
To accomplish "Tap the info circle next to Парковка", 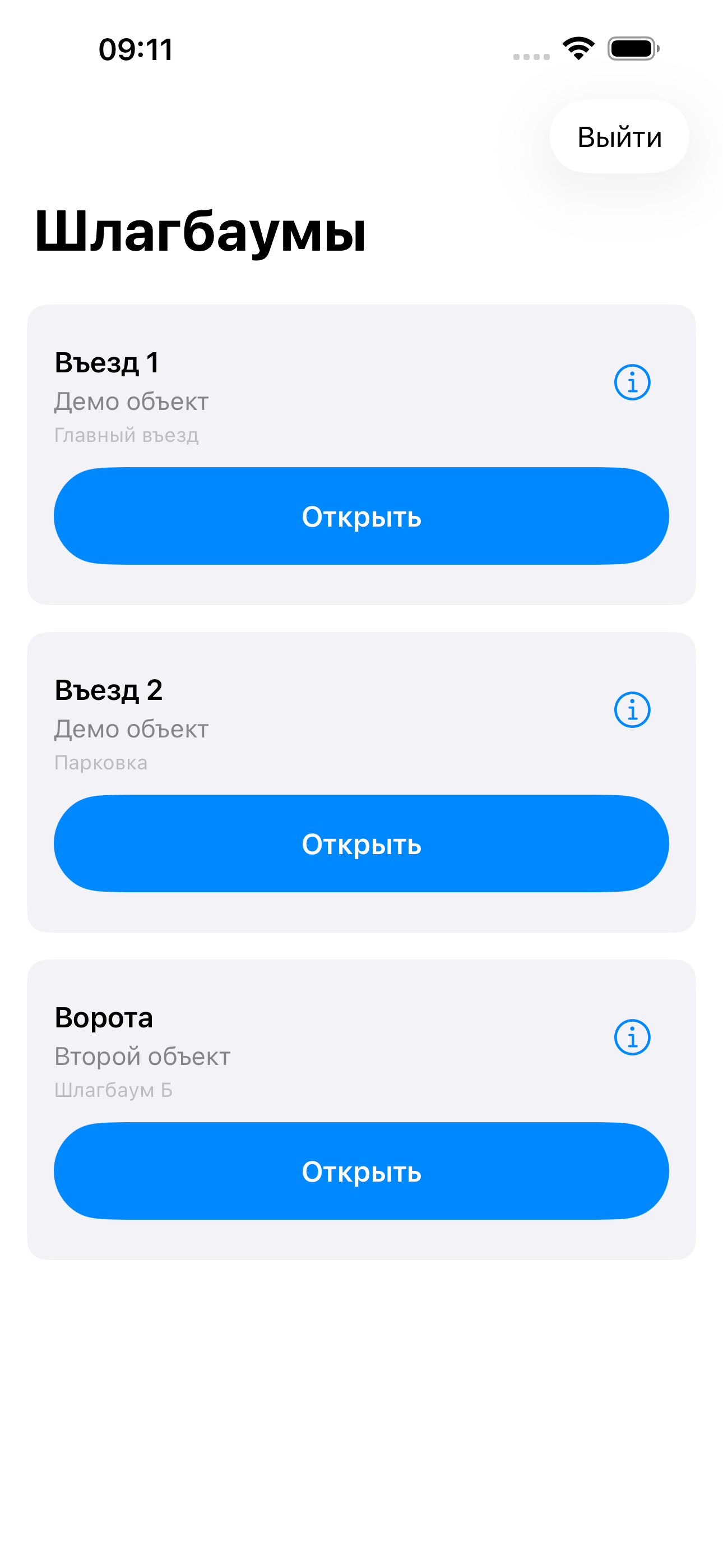I will tap(631, 710).
